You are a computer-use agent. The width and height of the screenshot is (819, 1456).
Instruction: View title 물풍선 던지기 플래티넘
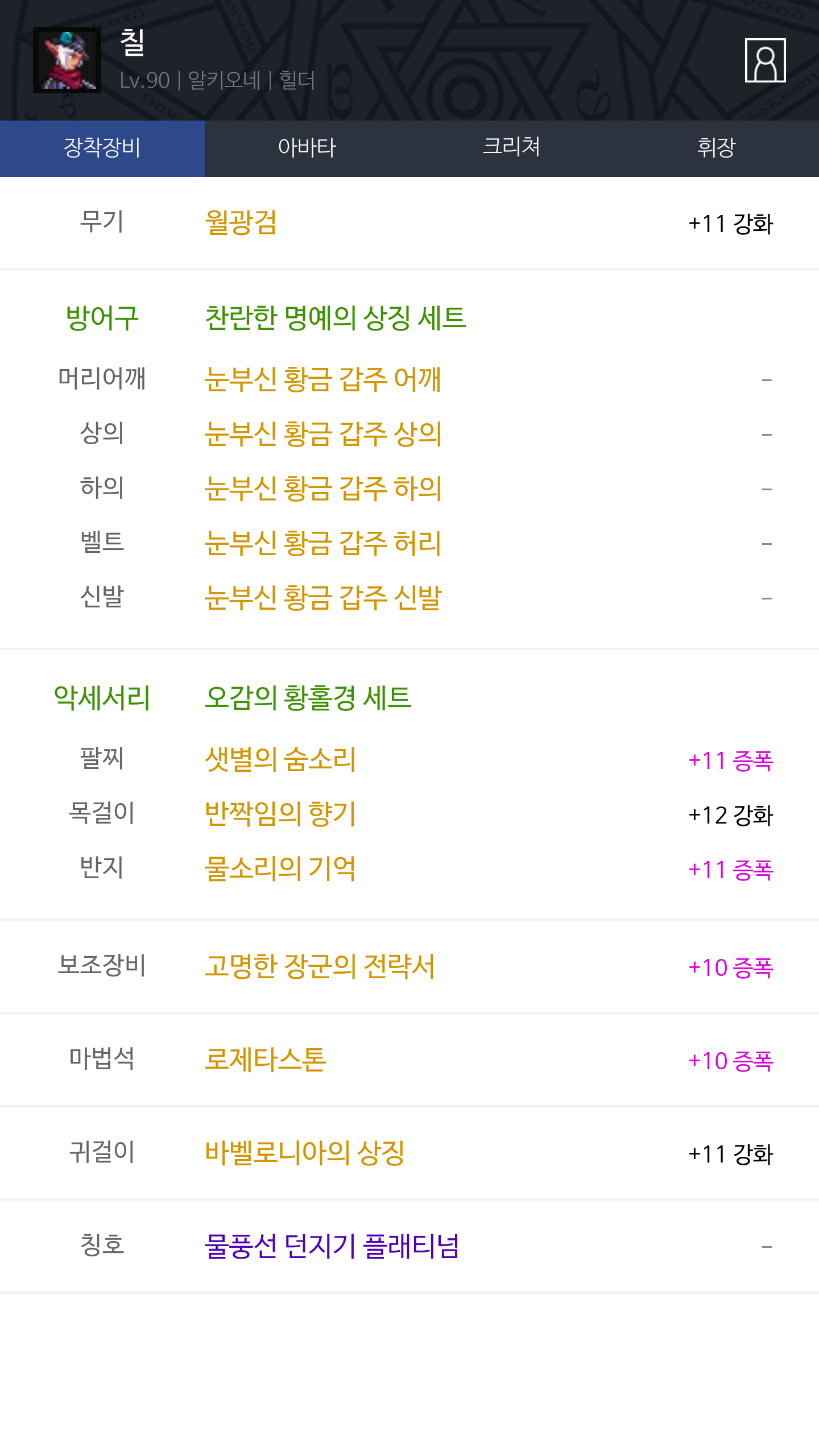pos(332,1246)
